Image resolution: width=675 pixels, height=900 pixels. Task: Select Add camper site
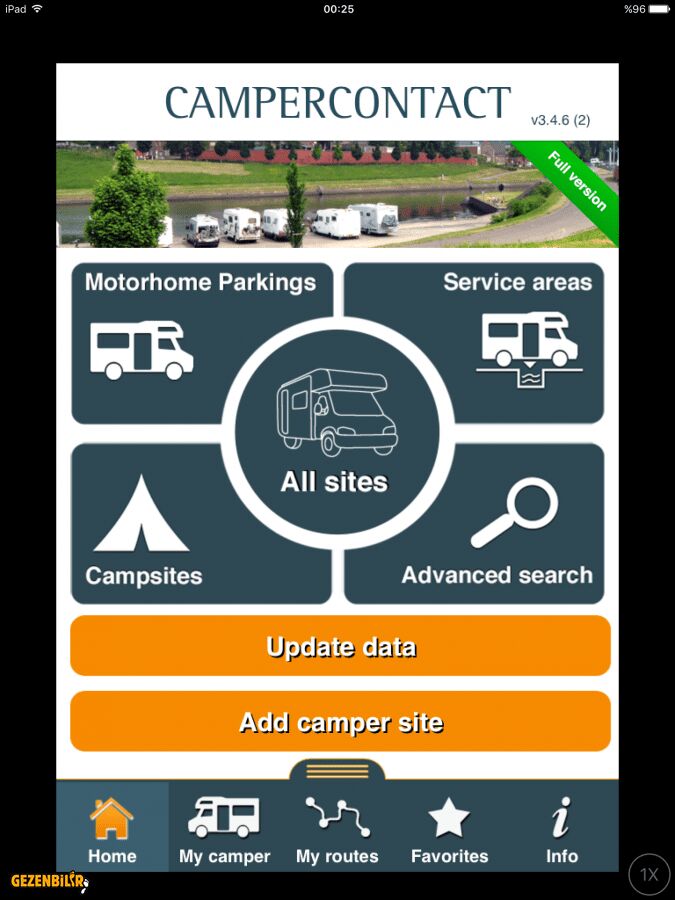tap(340, 722)
